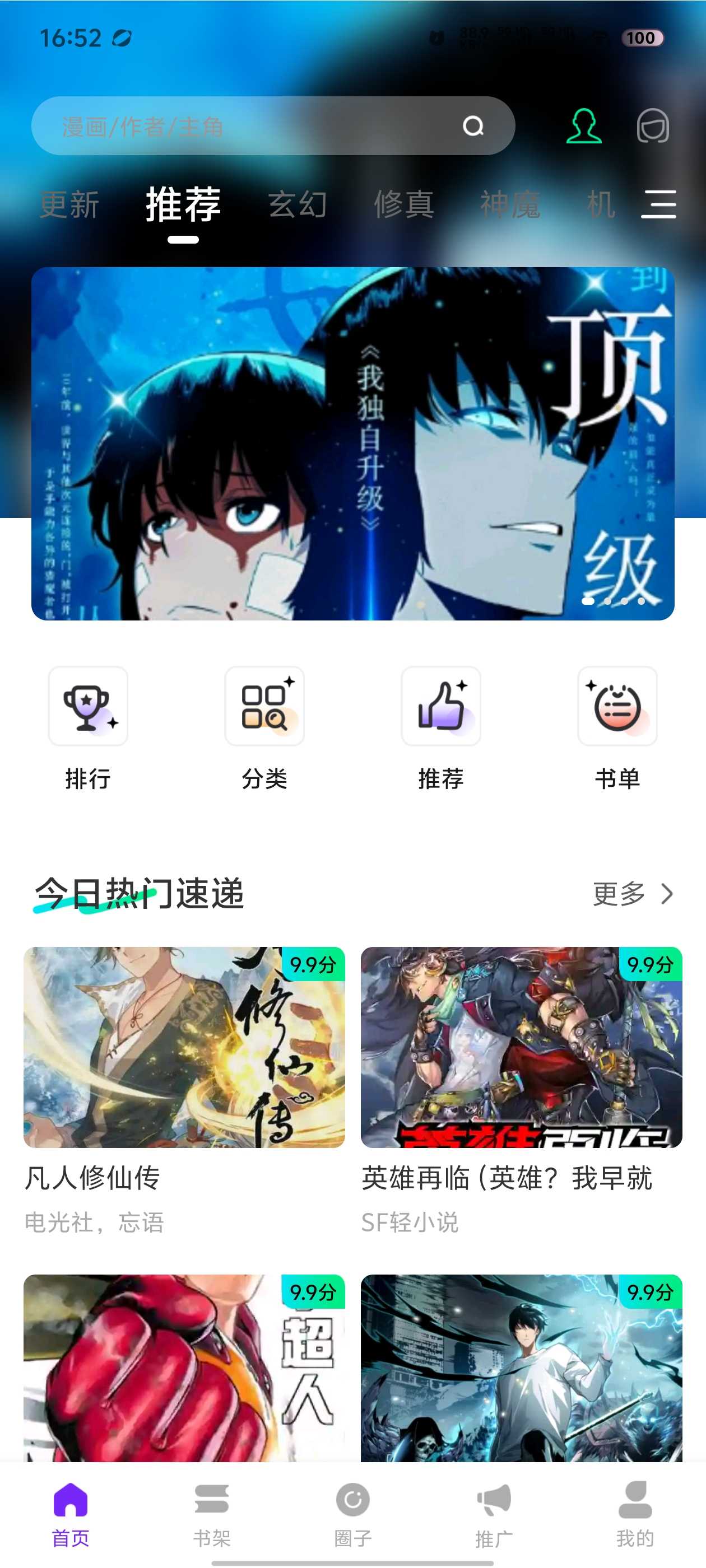Open the 推荐 thumbs-up shortcut
This screenshot has width=706, height=1568.
pyautogui.click(x=441, y=727)
